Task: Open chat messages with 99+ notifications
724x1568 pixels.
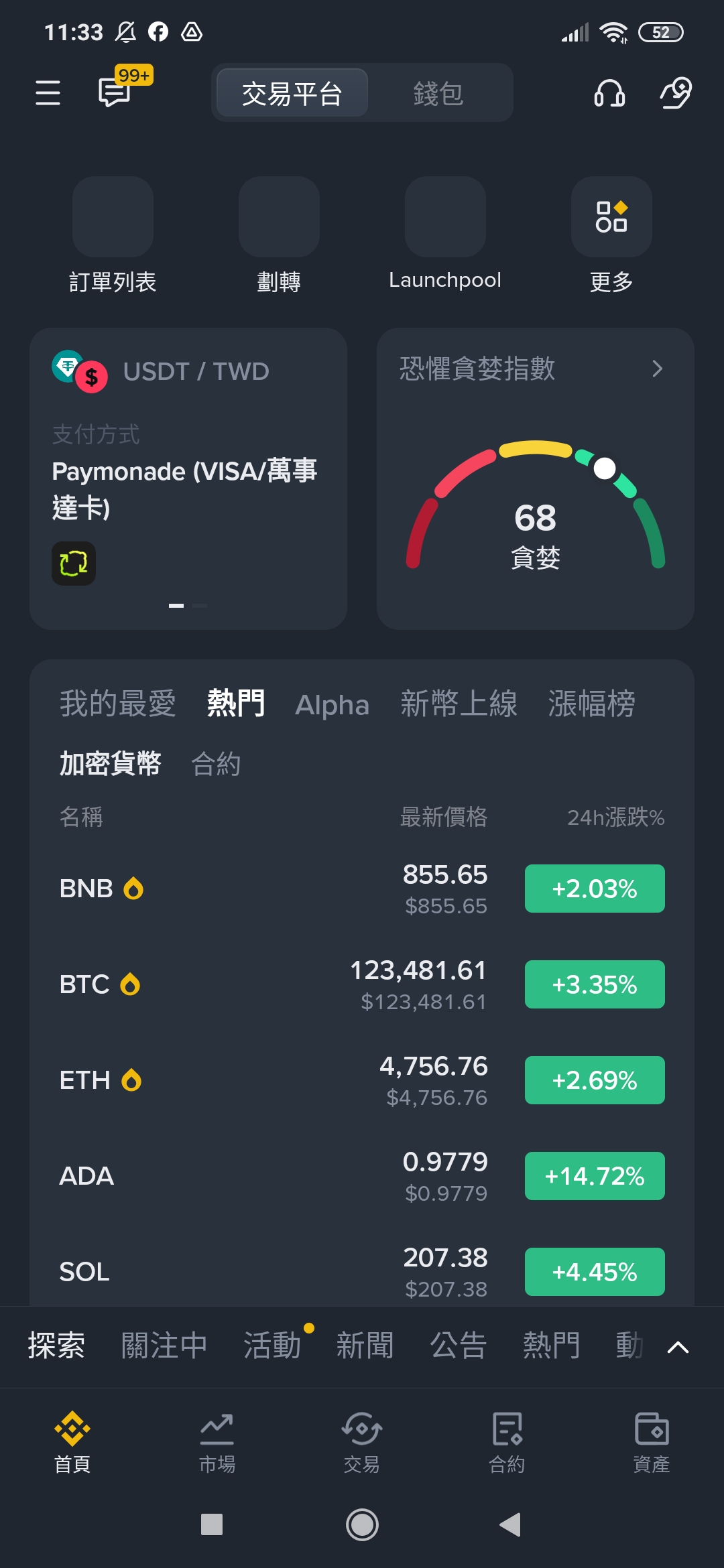Action: pos(113,94)
